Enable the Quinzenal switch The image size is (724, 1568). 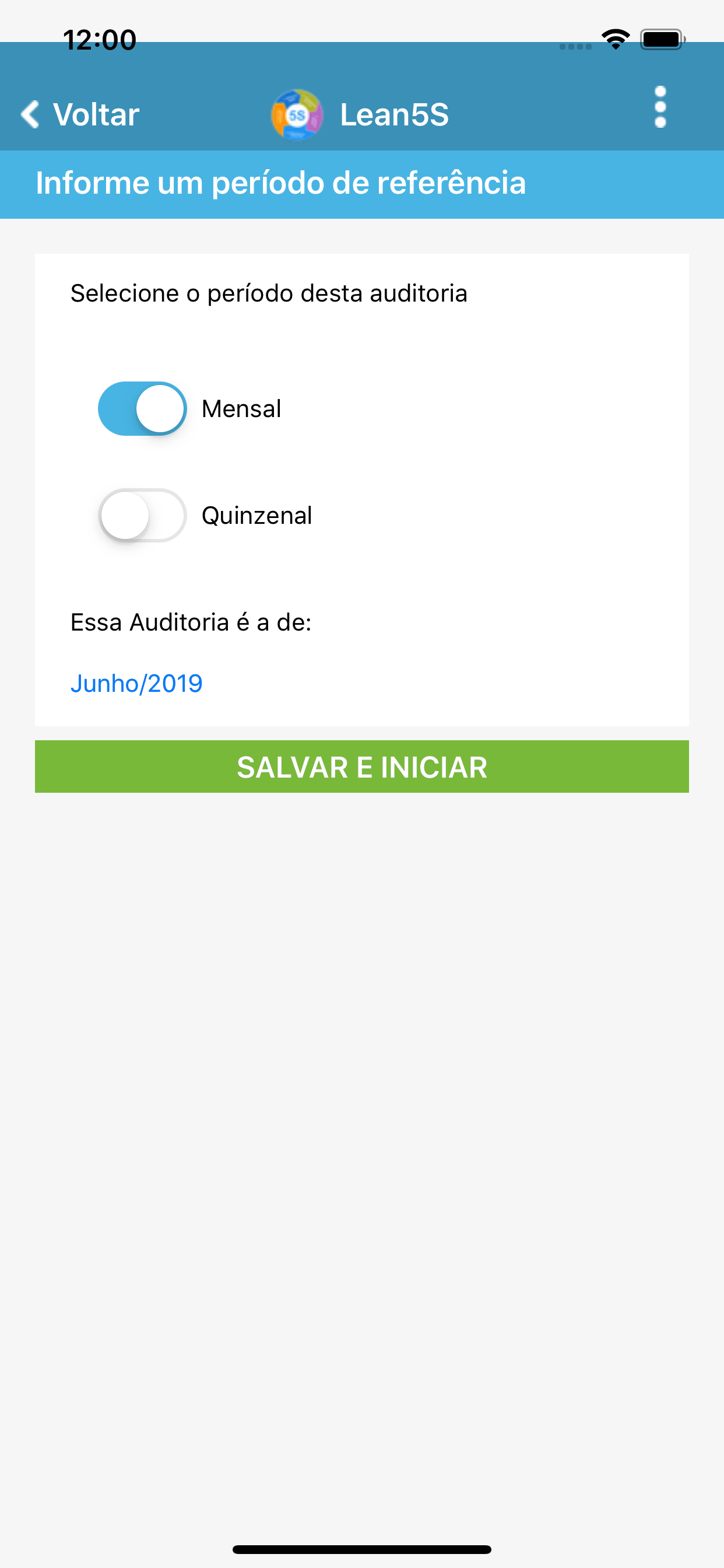pos(142,516)
